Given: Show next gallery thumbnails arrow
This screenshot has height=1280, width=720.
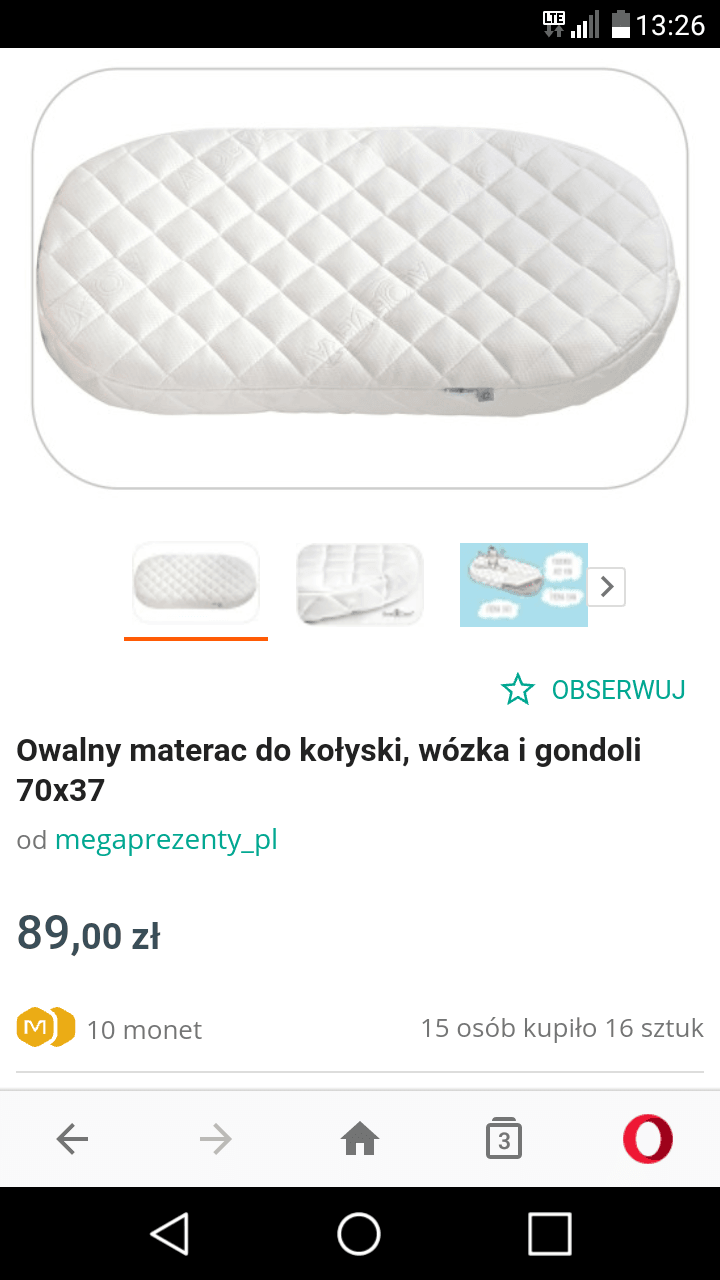Looking at the screenshot, I should [606, 587].
